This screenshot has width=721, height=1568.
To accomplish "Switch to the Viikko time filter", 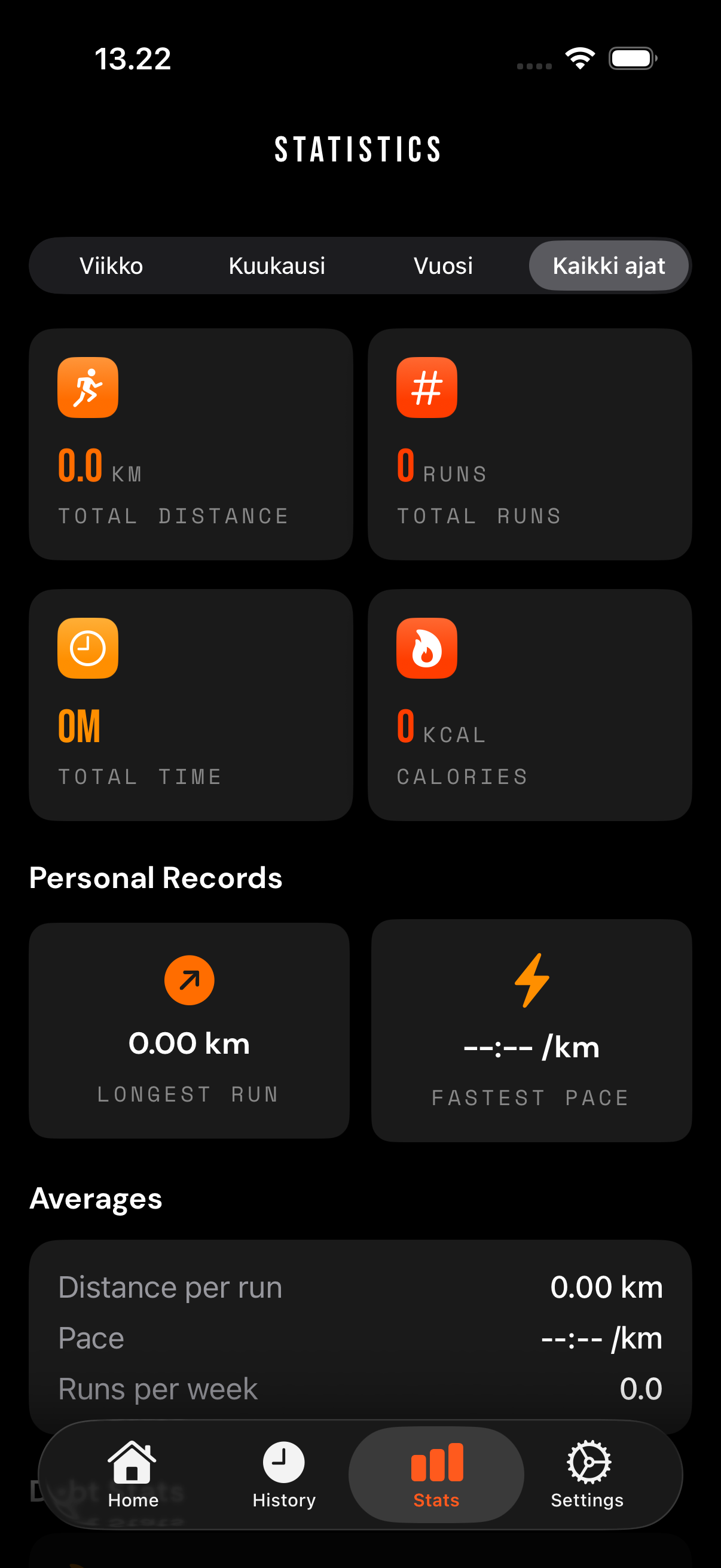I will tap(111, 266).
